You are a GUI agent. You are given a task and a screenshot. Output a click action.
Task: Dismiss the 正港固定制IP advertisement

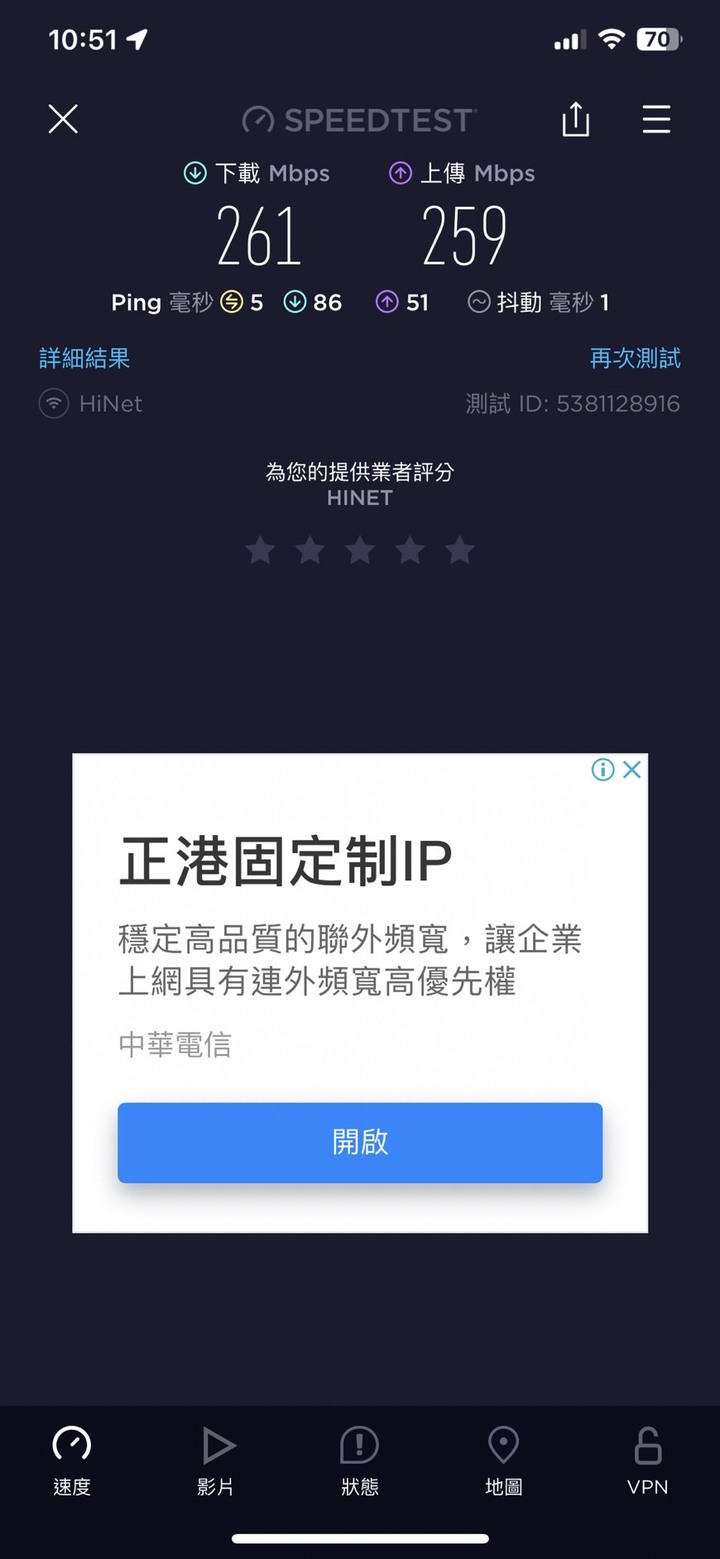click(x=632, y=769)
